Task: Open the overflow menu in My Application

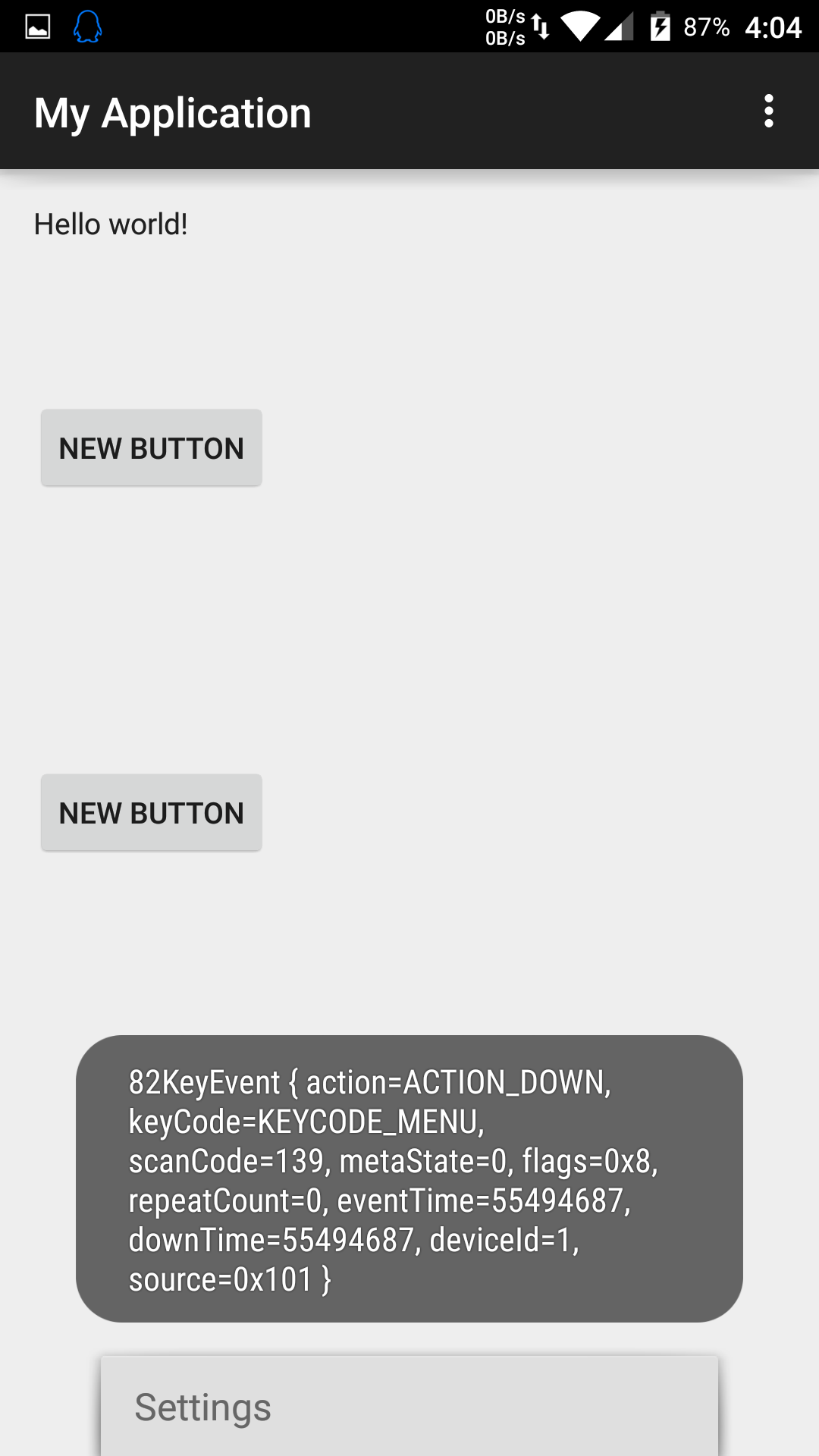Action: 769,111
